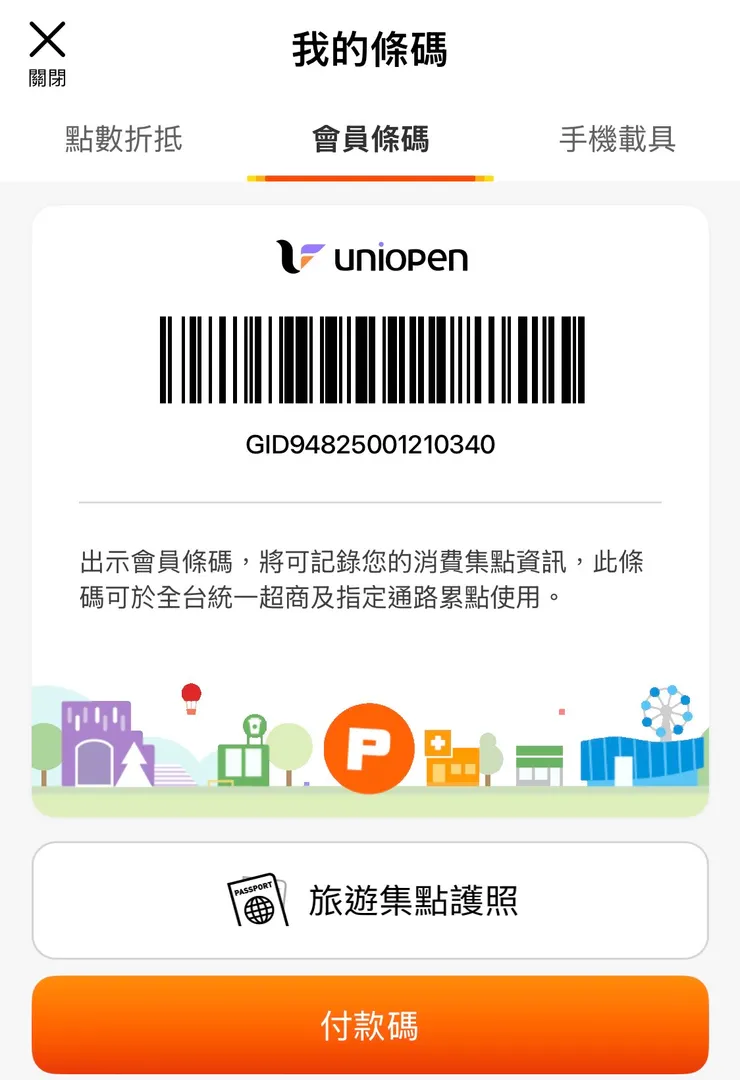Screen dimensions: 740x1080
Task: Open 旅遊集點護照 travel passport
Action: click(370, 900)
